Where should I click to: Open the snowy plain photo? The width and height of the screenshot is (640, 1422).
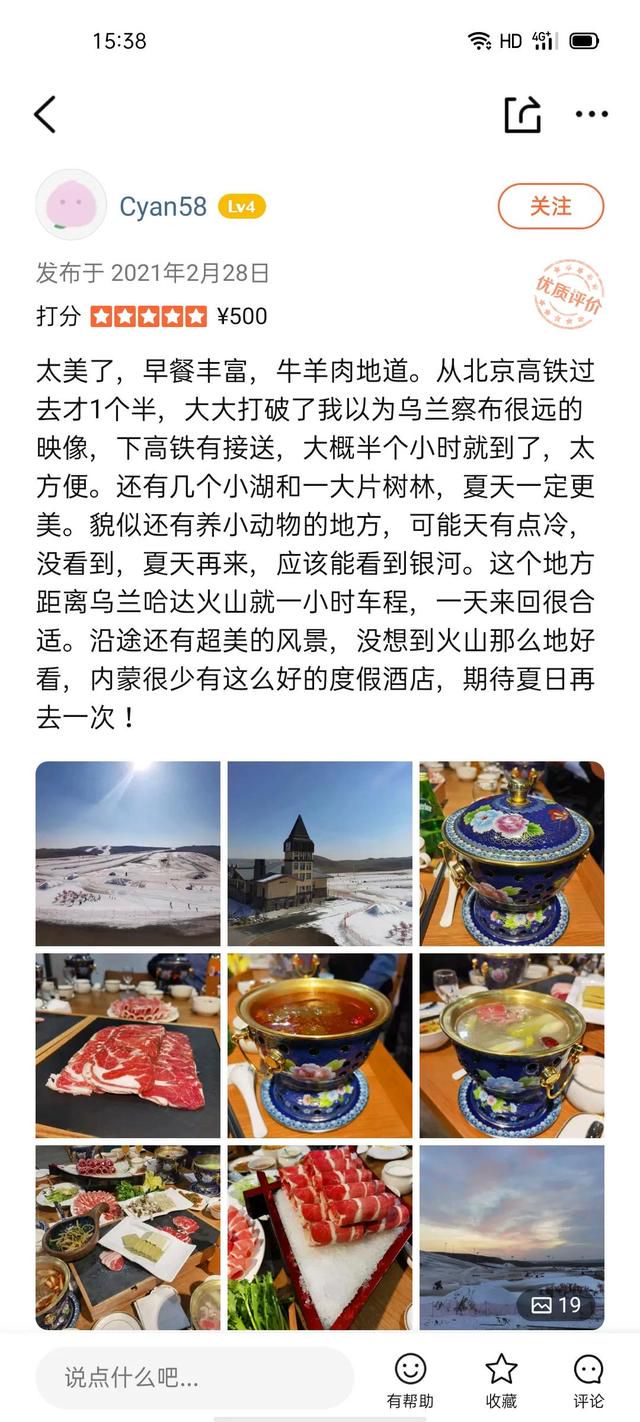(128, 853)
